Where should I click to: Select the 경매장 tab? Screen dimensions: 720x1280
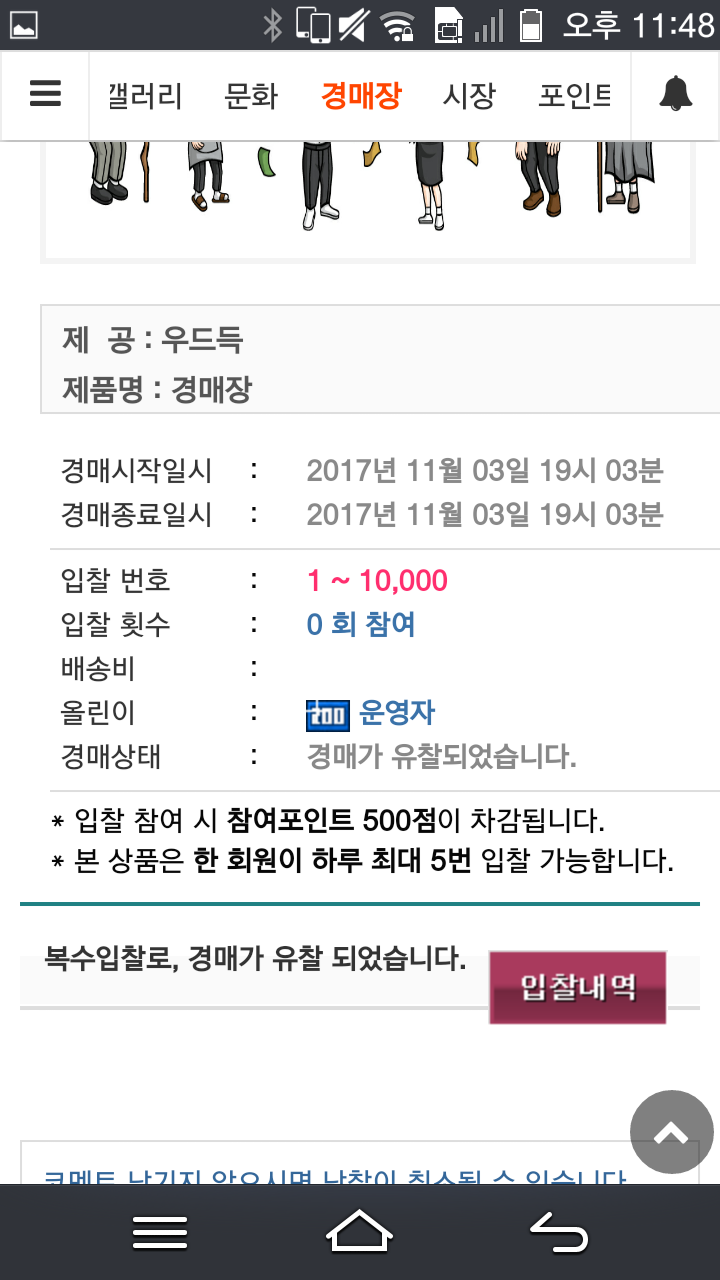click(361, 96)
